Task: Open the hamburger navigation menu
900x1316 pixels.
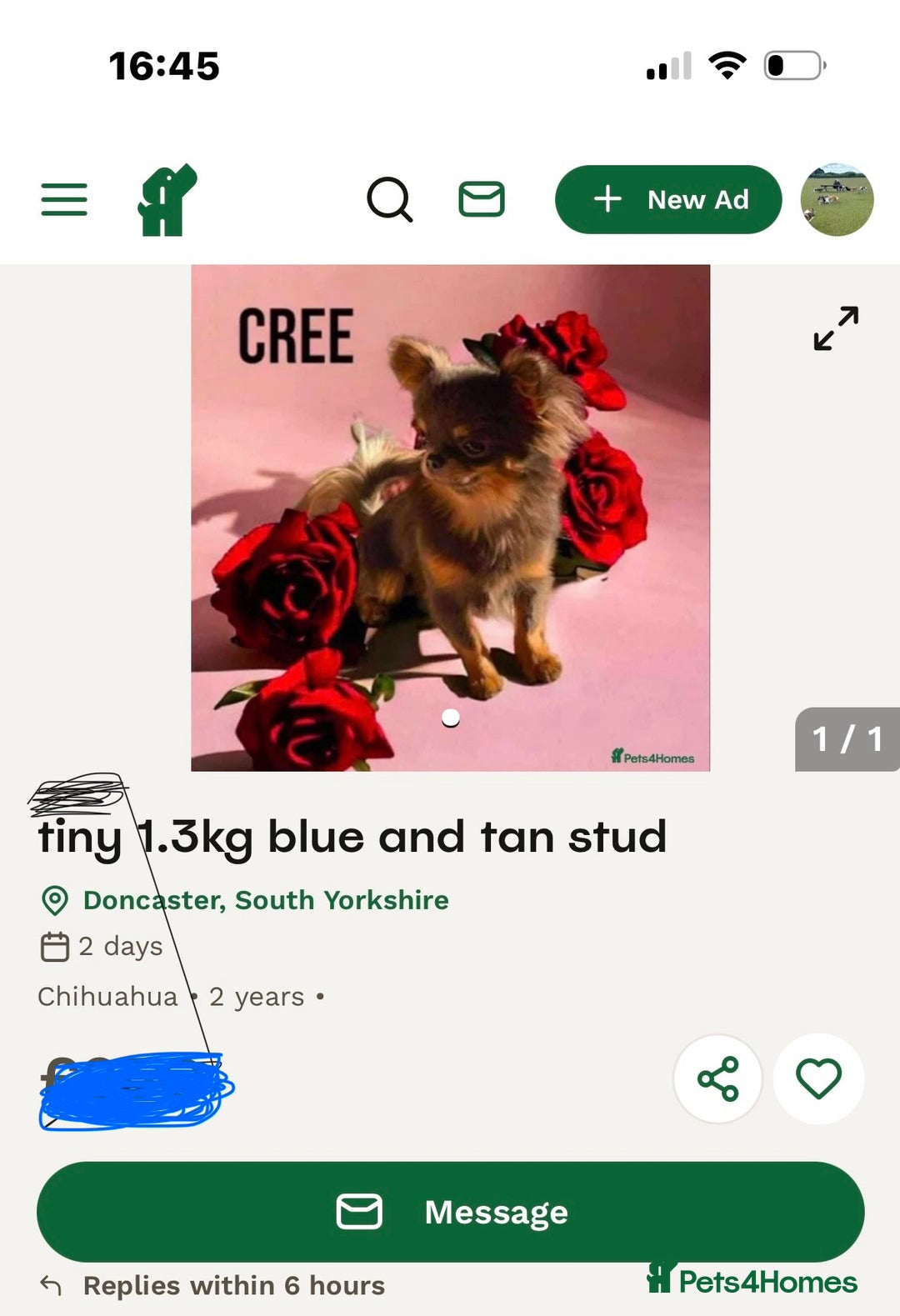Action: [x=64, y=200]
